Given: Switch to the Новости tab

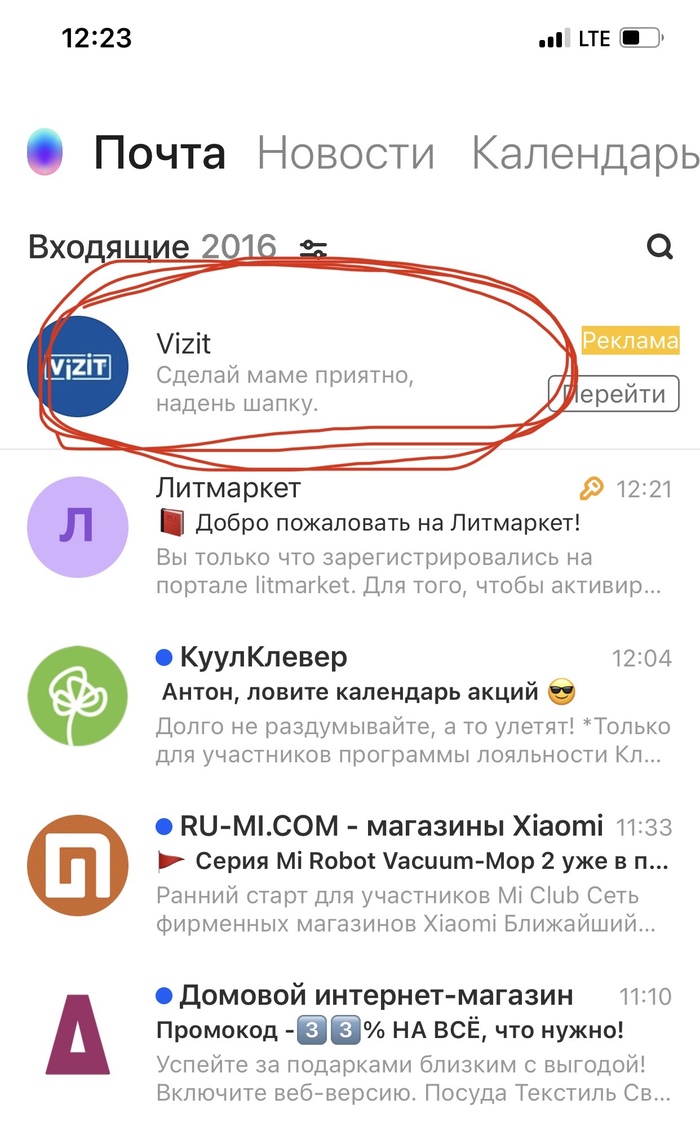Looking at the screenshot, I should 346,154.
